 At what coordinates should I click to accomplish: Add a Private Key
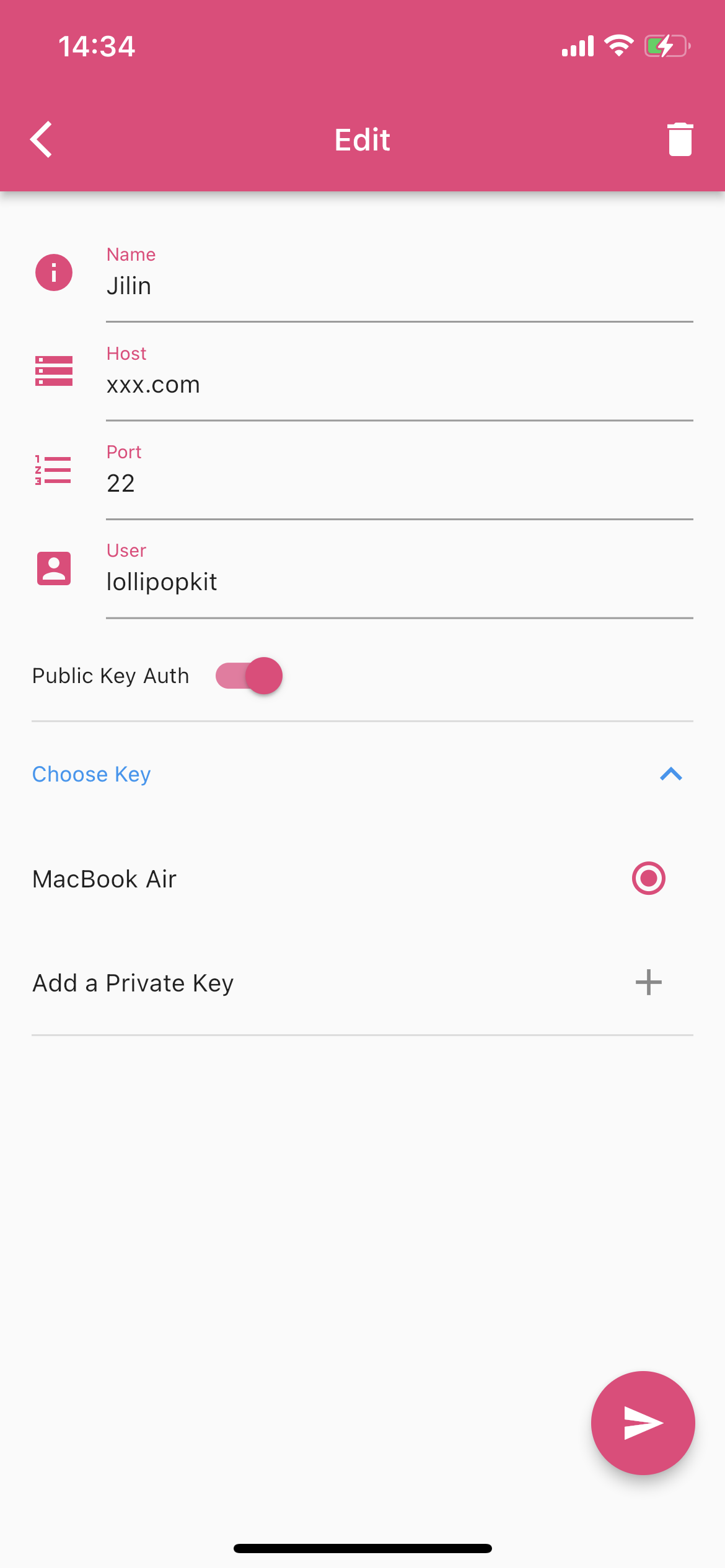(648, 983)
